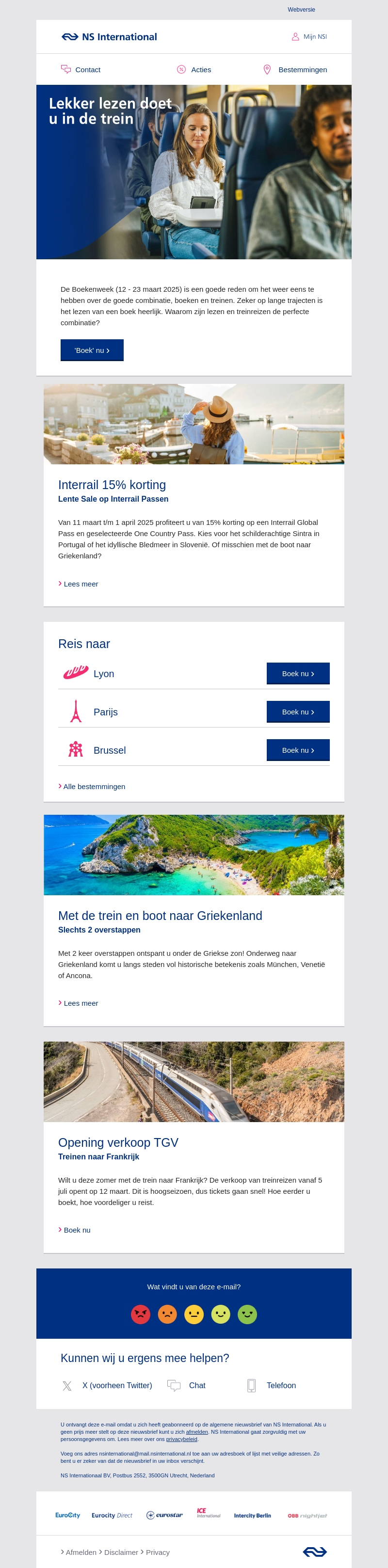Contact via X (voorheen Twitter)
The height and width of the screenshot is (1568, 388).
point(117,1385)
